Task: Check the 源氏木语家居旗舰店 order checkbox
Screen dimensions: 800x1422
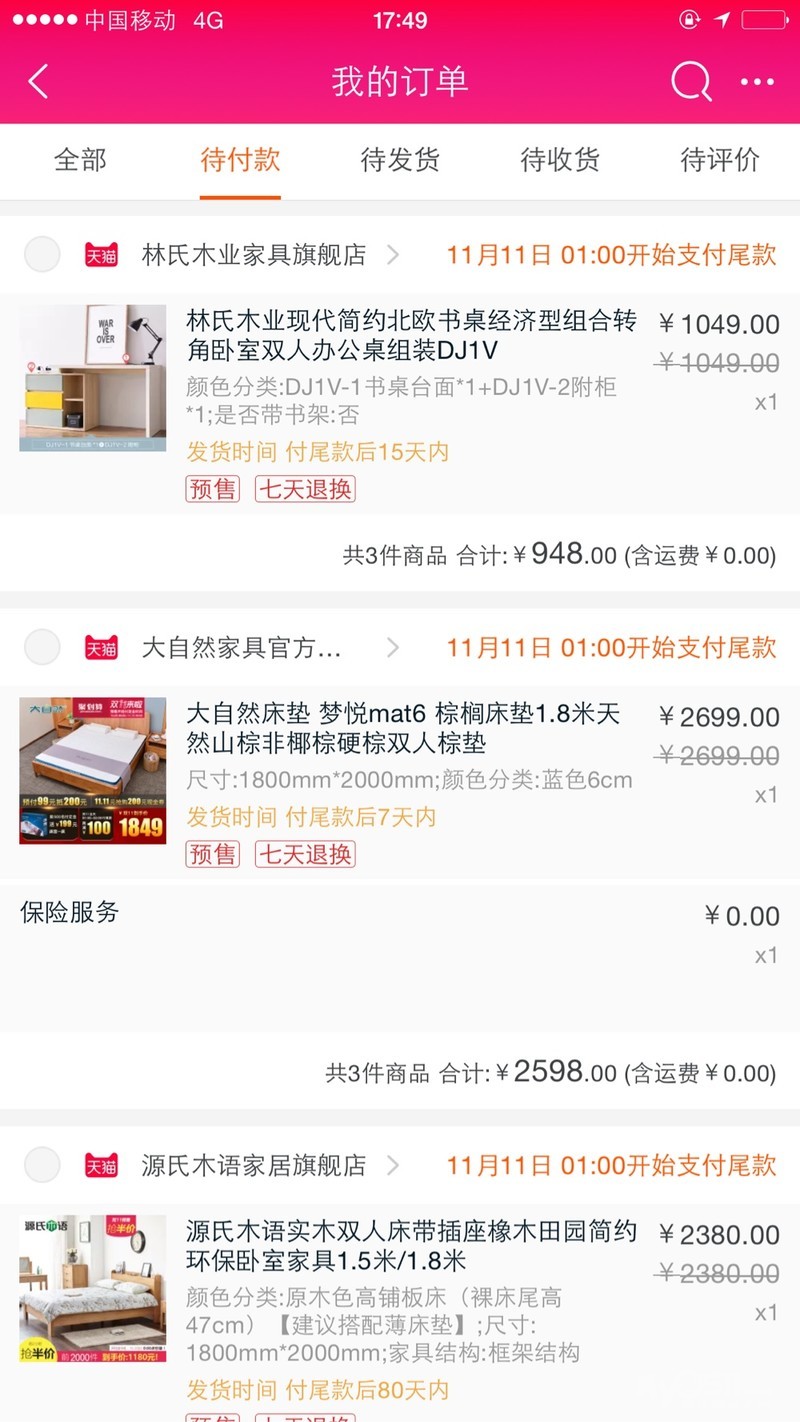Action: pos(42,1165)
